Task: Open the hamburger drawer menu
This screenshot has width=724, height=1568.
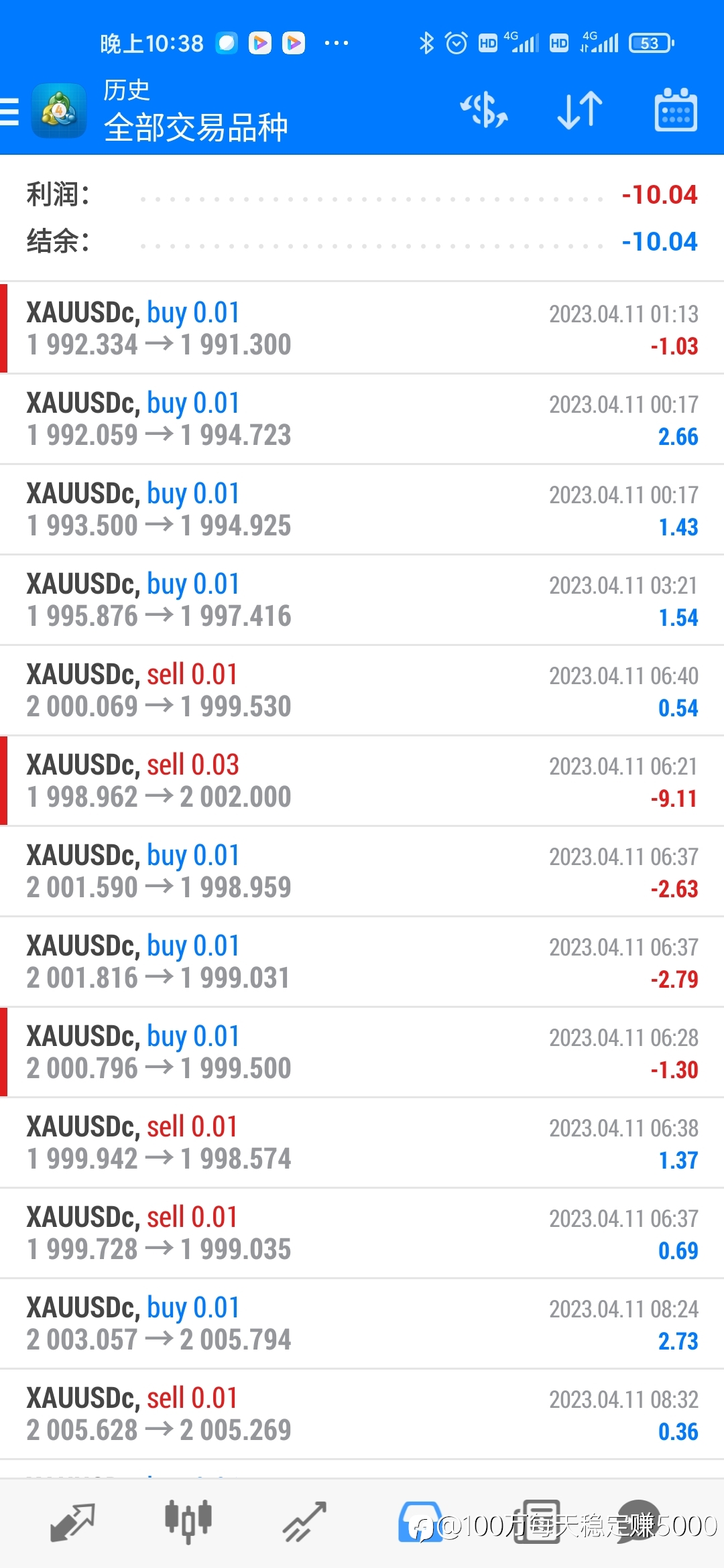Action: [x=9, y=111]
